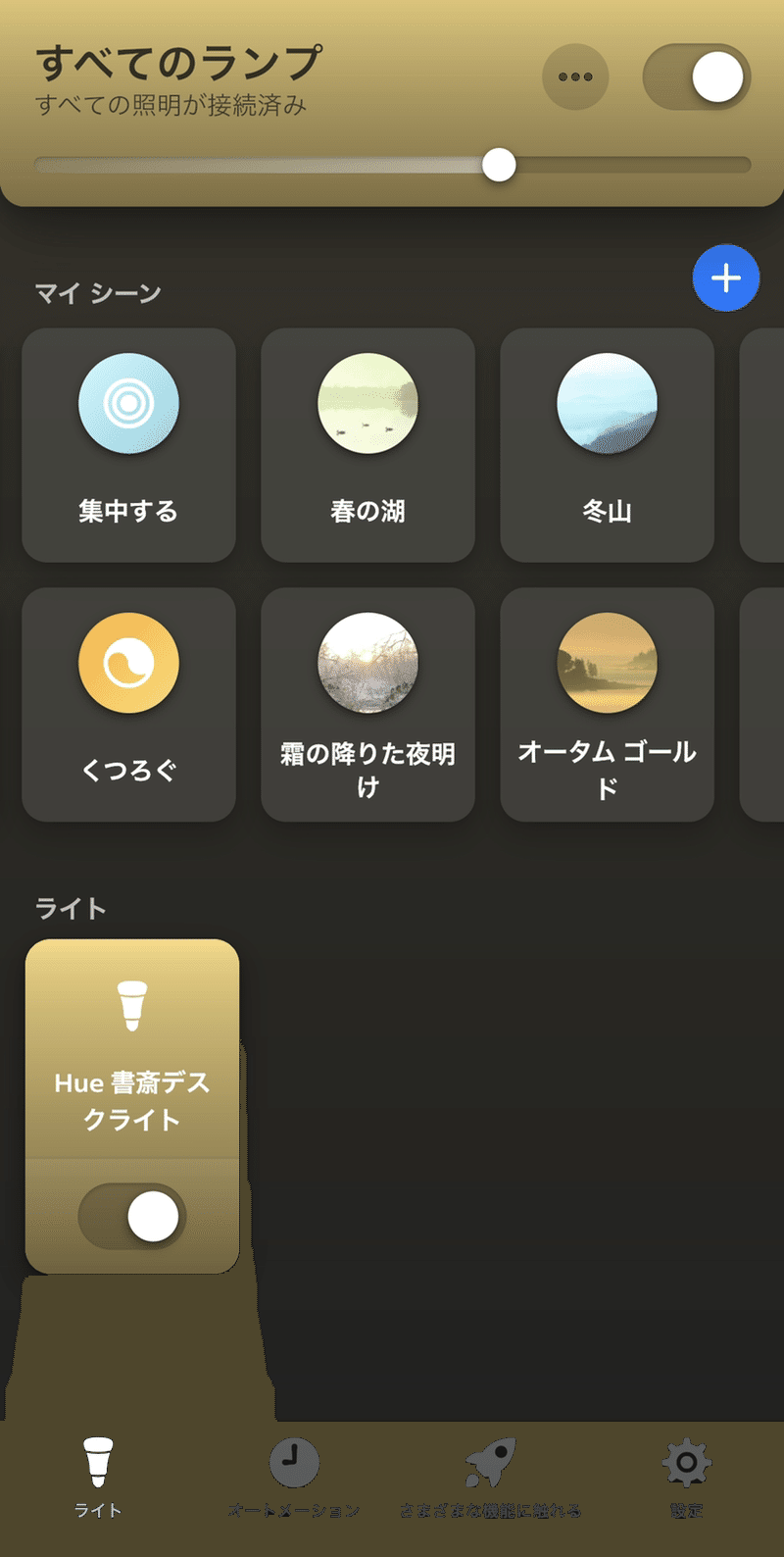Open the オートメーション clock icon
This screenshot has height=1557, width=784.
coord(293,1461)
